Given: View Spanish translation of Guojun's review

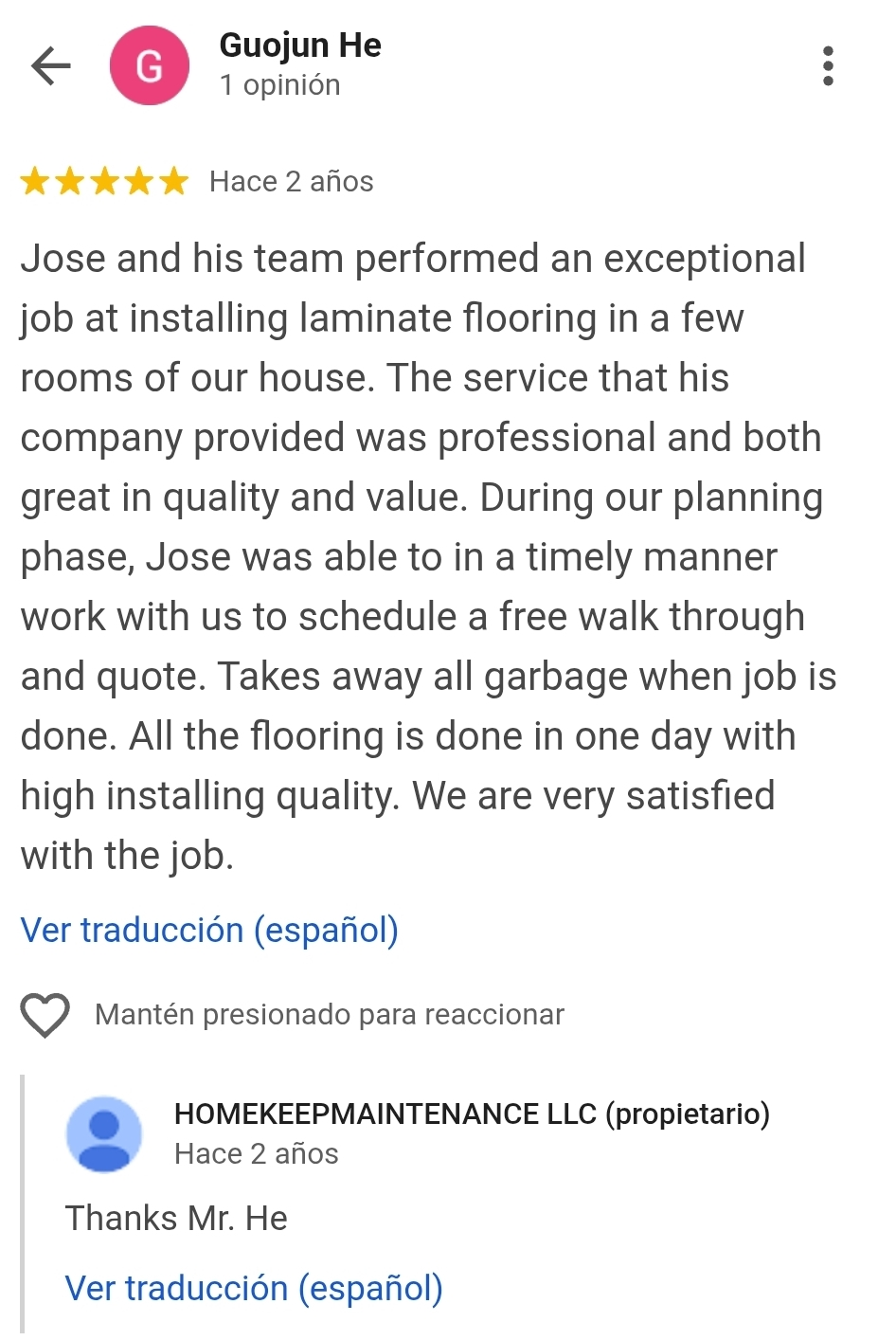Looking at the screenshot, I should (209, 930).
